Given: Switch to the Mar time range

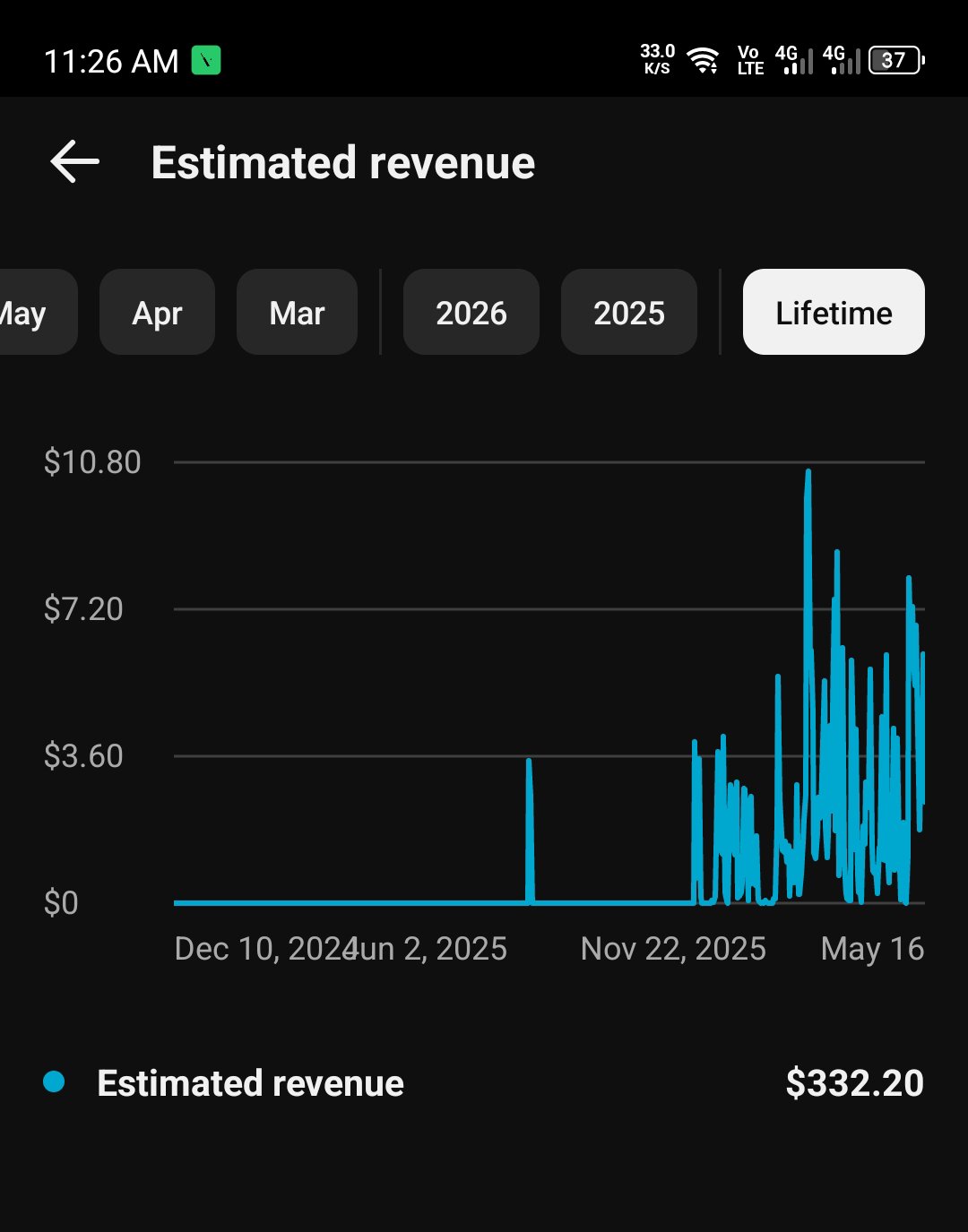Looking at the screenshot, I should point(297,312).
